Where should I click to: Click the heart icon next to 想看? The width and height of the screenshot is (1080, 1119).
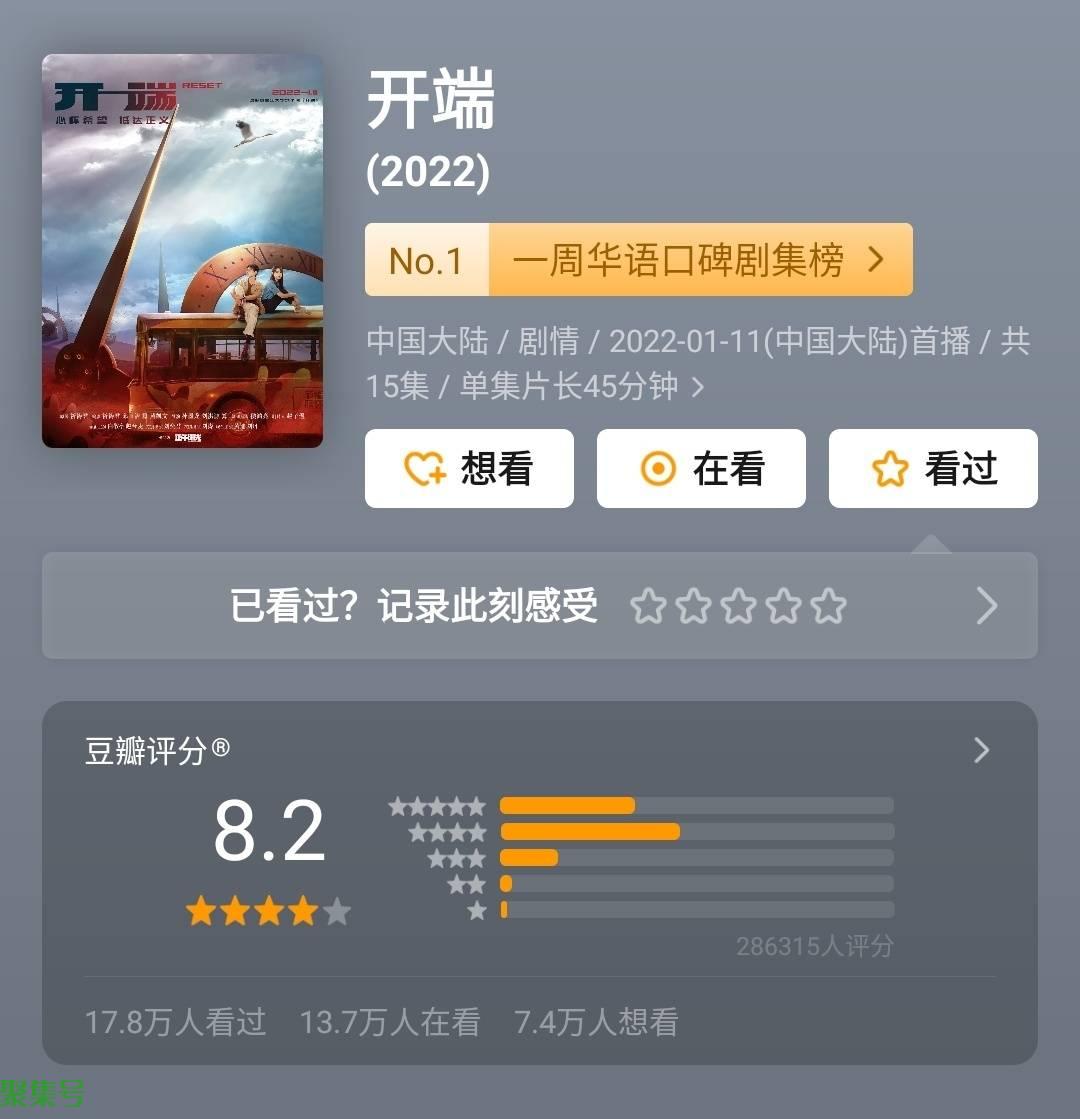click(424, 468)
